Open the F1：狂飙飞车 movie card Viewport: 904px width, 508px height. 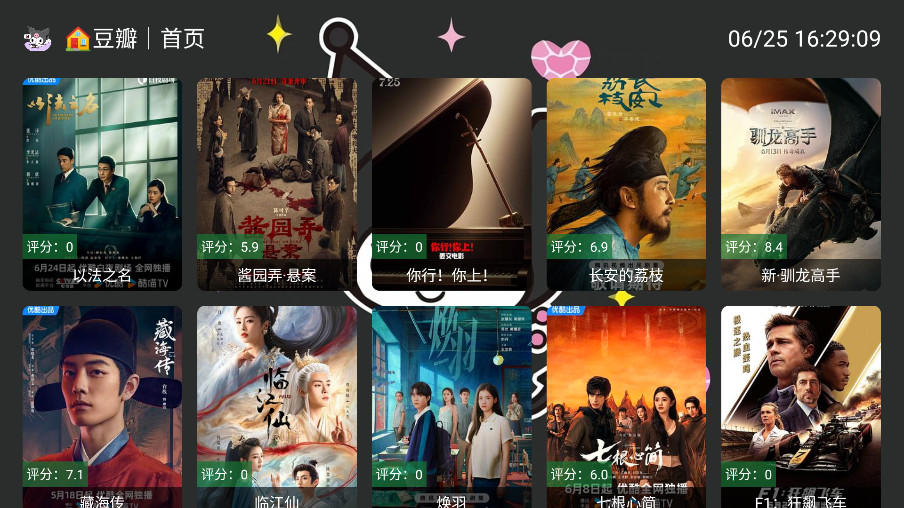pos(800,406)
